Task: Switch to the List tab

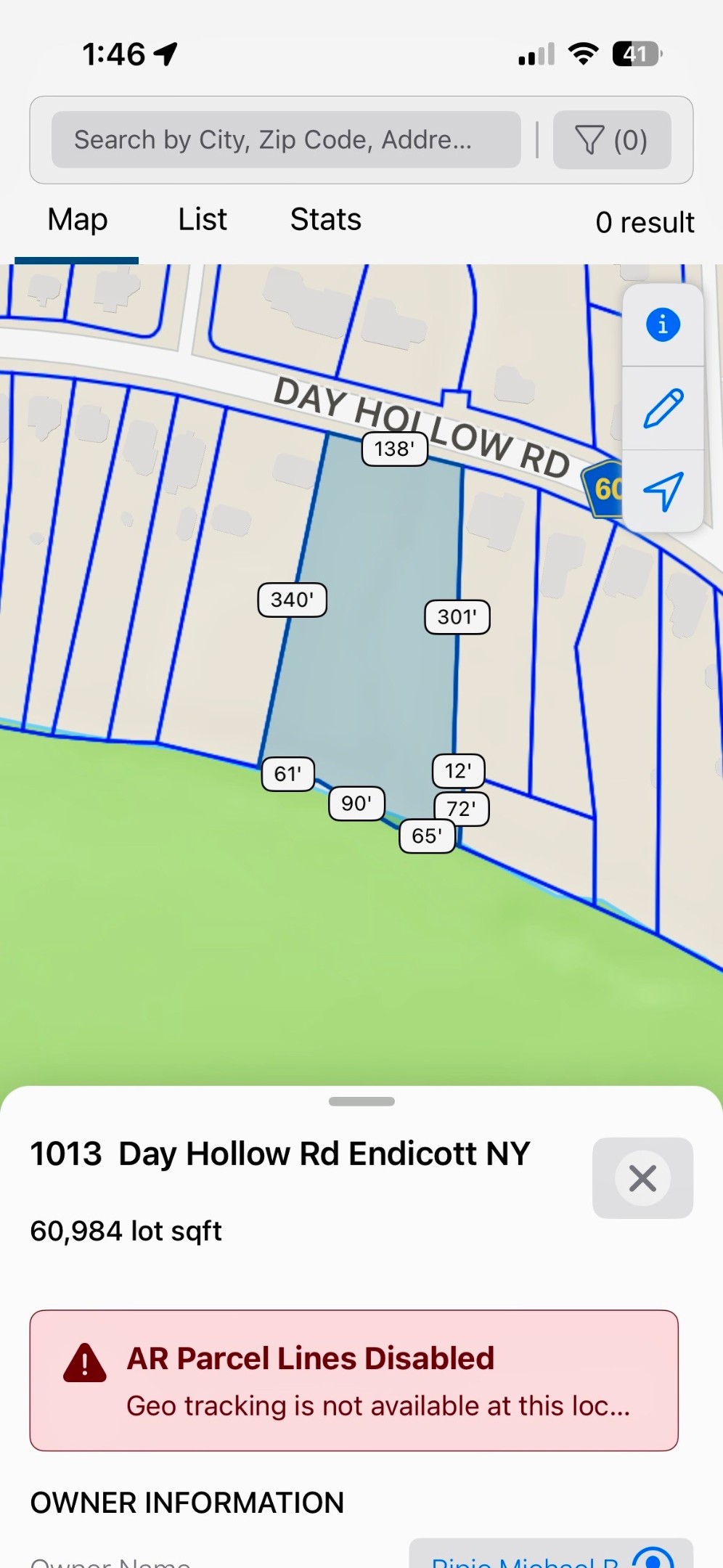Action: click(203, 219)
